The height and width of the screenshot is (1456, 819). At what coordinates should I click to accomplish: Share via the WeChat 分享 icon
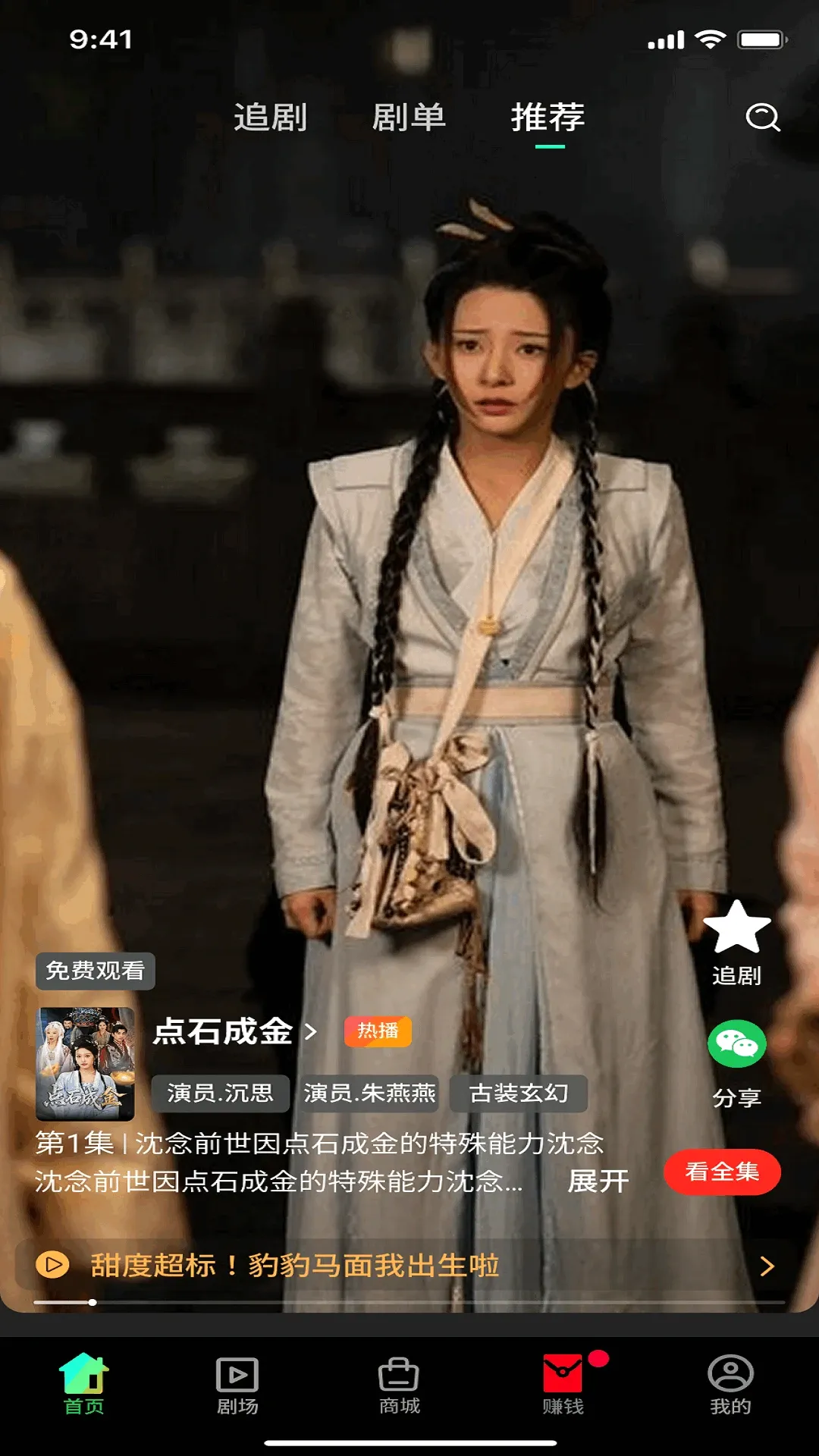coord(736,1064)
